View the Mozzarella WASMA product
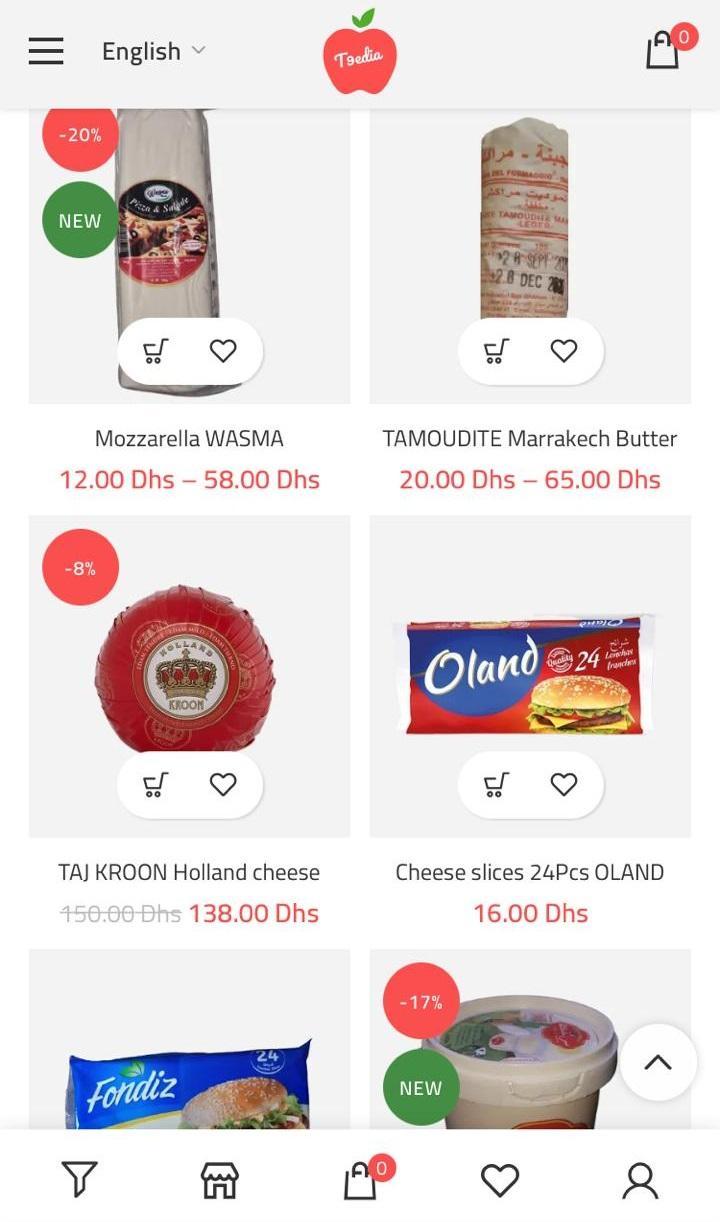The width and height of the screenshot is (720, 1222). (189, 438)
